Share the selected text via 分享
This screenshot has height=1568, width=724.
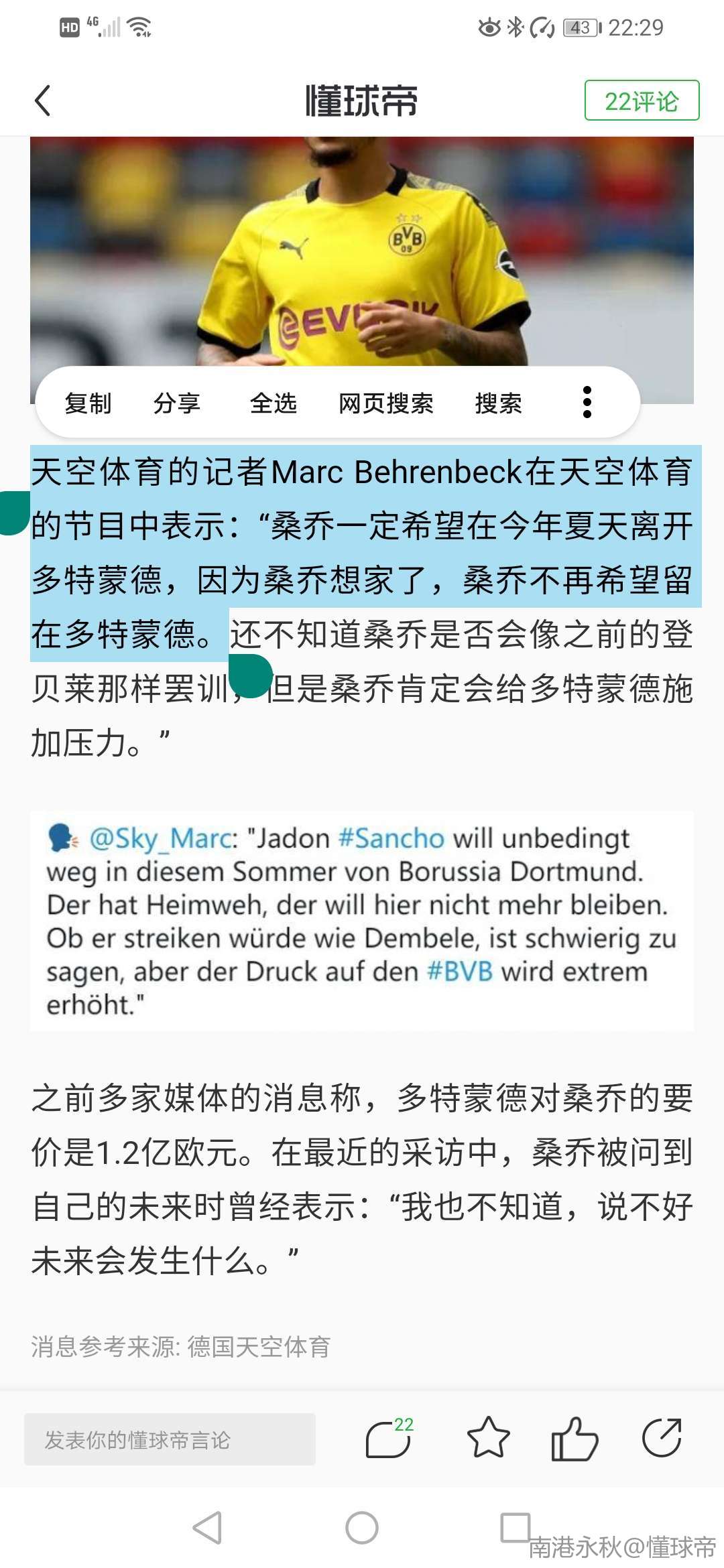coord(177,403)
